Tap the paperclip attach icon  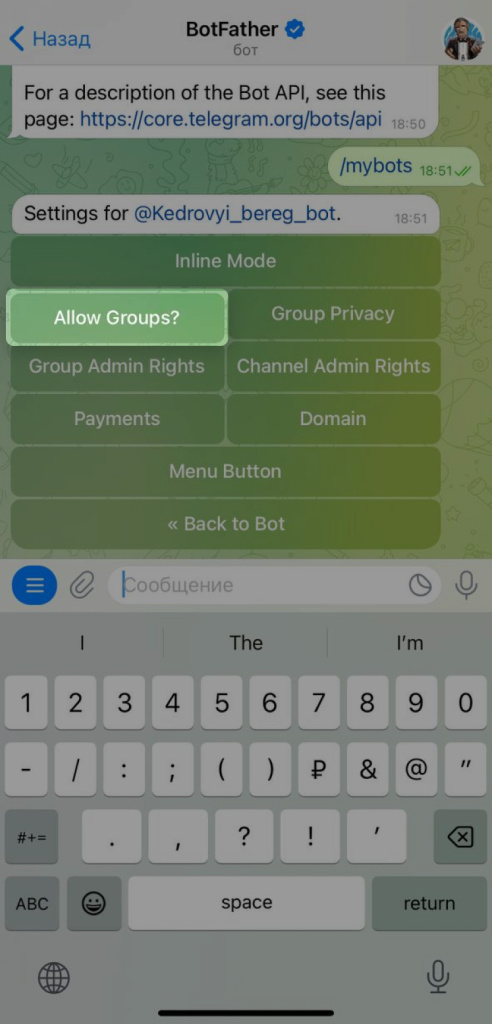click(82, 585)
